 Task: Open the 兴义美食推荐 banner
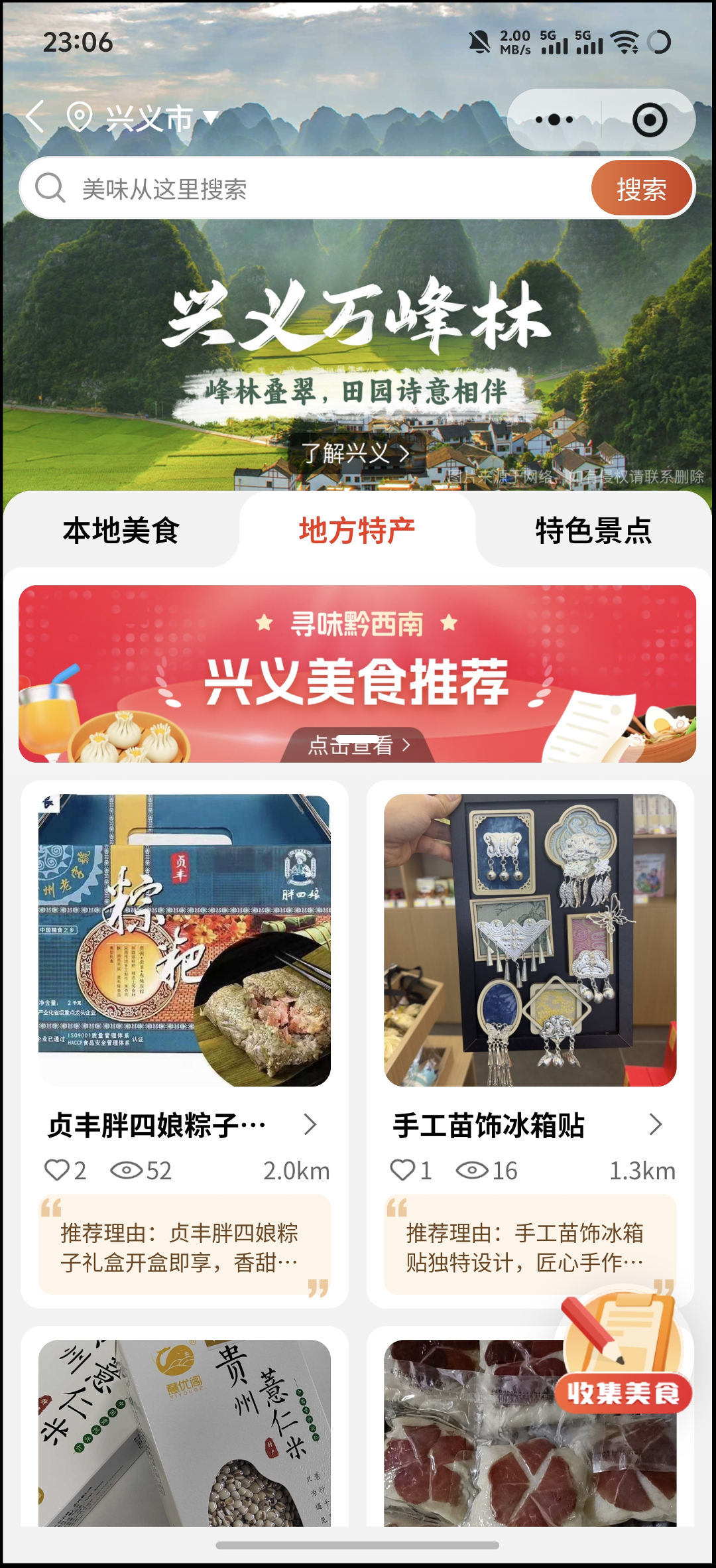click(x=357, y=674)
